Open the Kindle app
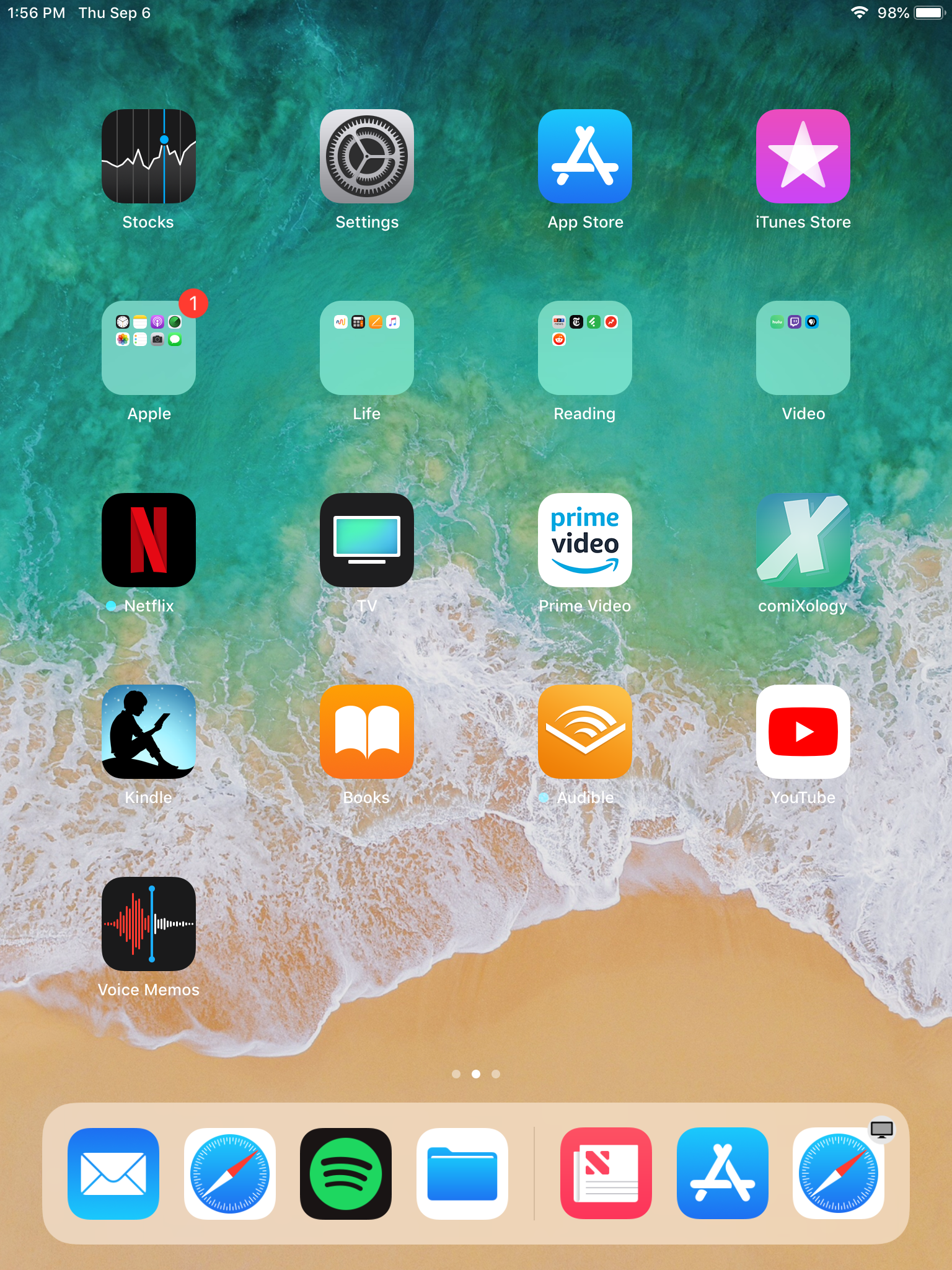Image resolution: width=952 pixels, height=1270 pixels. click(149, 732)
